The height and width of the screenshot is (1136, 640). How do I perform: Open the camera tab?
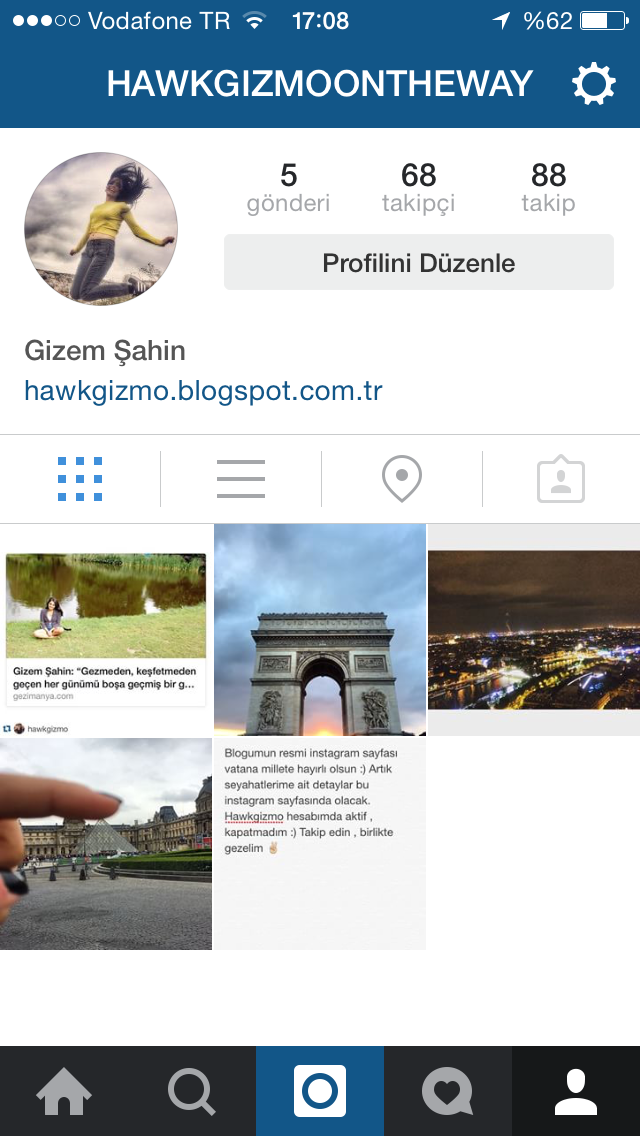click(320, 1091)
